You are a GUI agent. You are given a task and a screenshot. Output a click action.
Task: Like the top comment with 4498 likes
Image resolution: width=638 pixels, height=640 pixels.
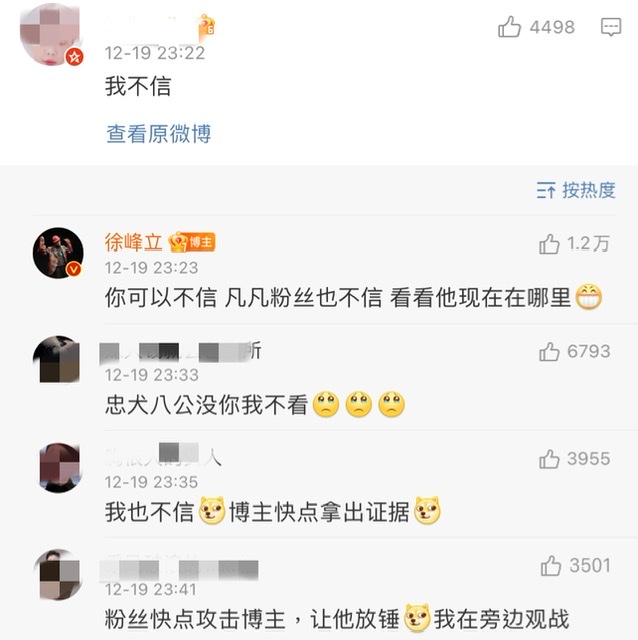[x=510, y=28]
